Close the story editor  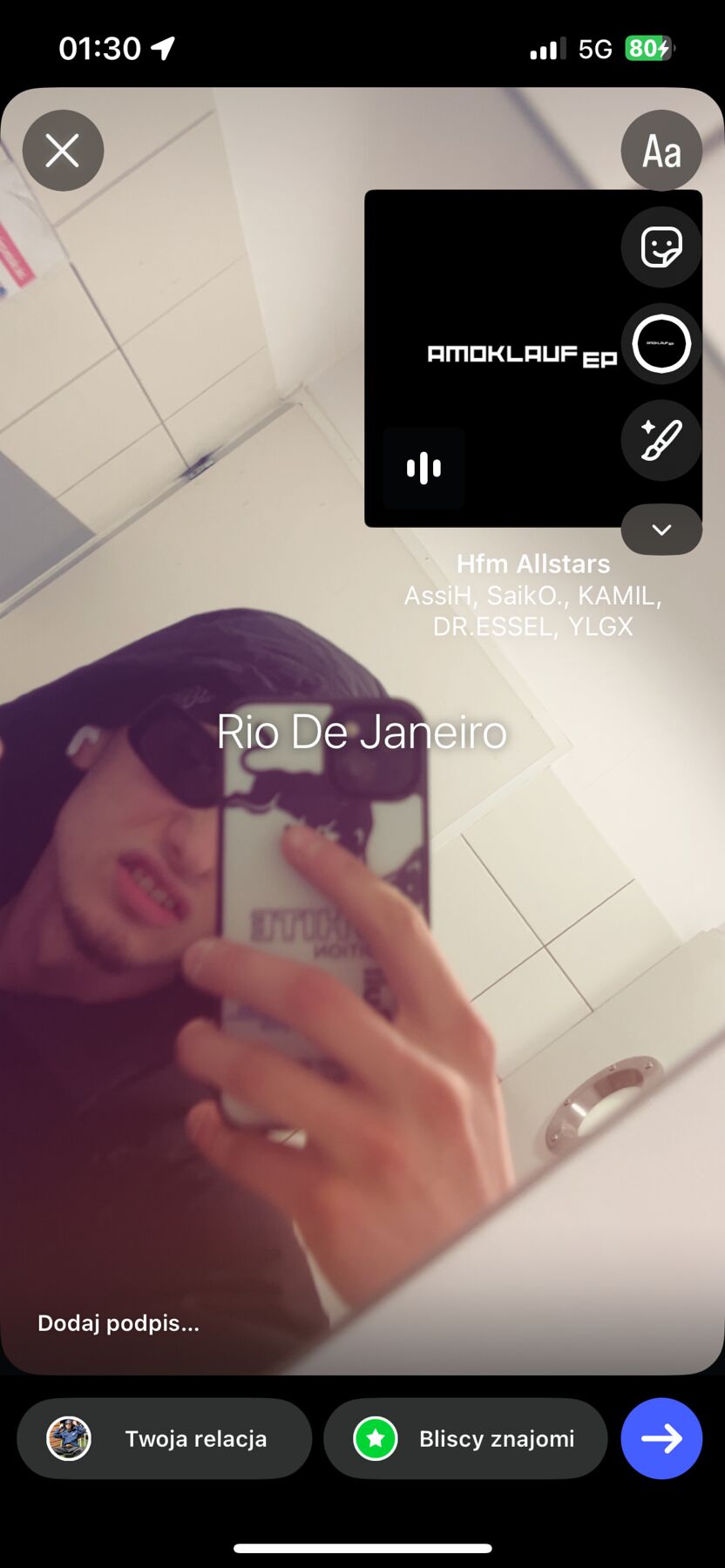coord(63,151)
